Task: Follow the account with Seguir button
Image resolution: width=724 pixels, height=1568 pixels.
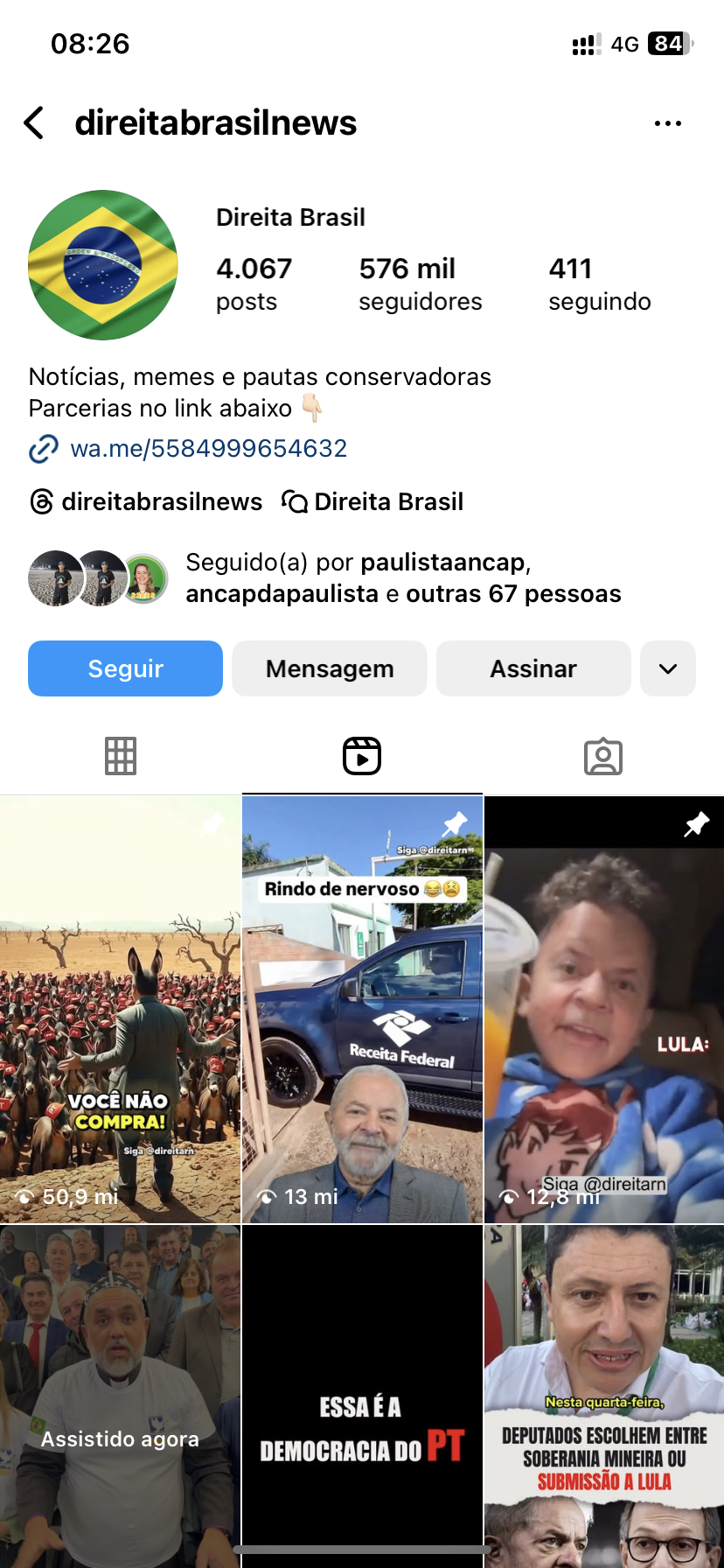Action: [x=125, y=668]
